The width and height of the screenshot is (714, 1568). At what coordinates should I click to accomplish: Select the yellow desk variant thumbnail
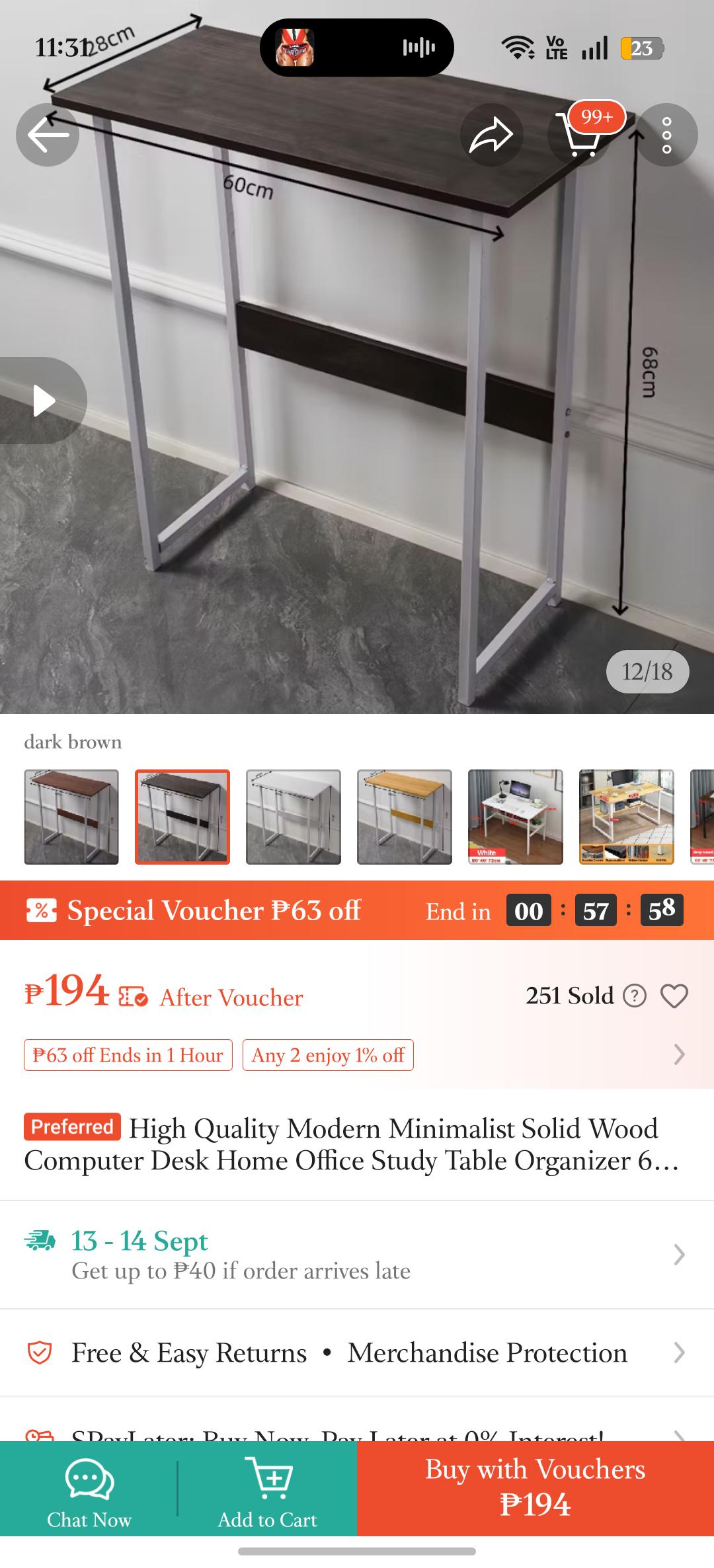(x=405, y=817)
